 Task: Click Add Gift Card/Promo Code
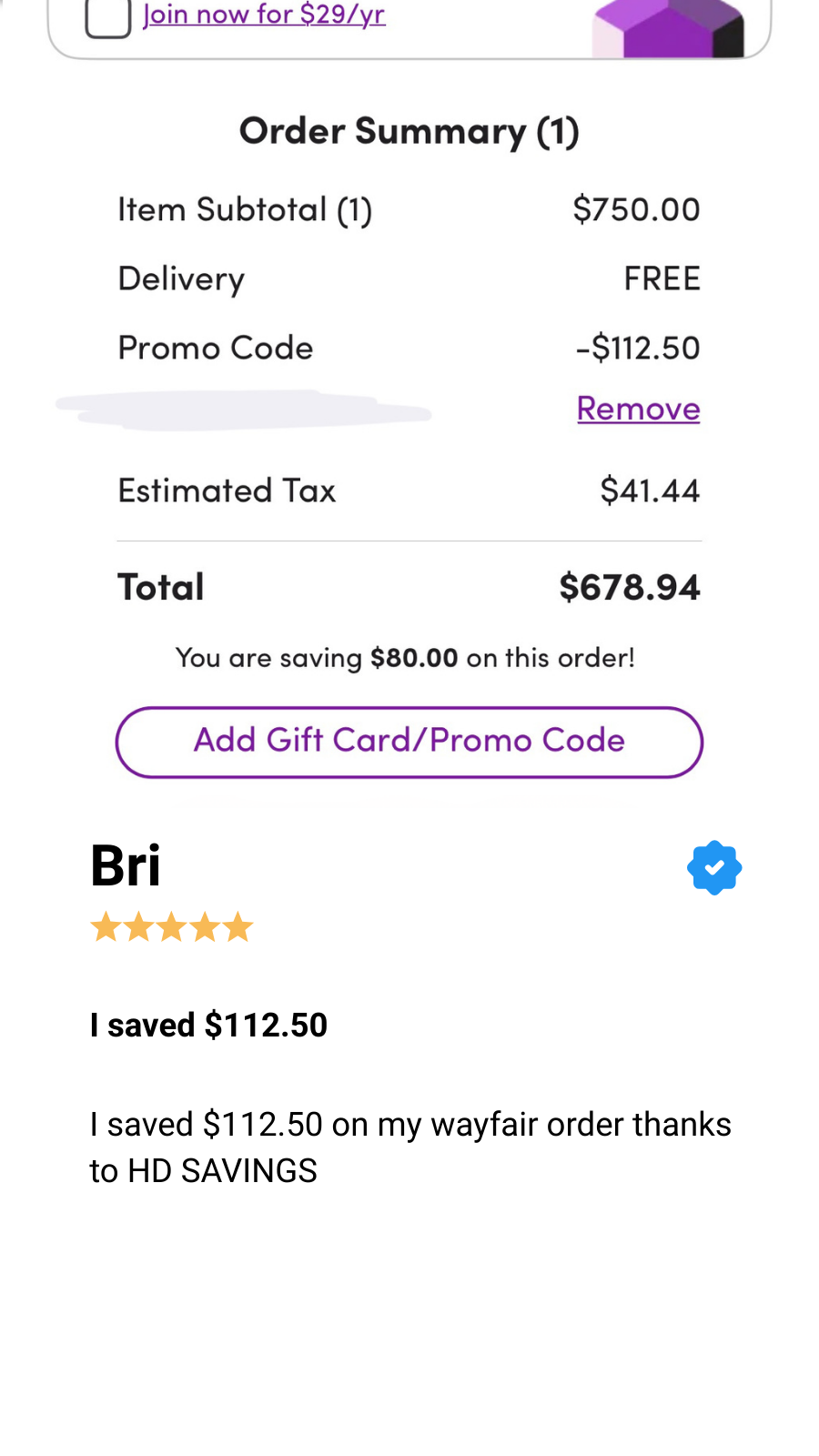click(x=409, y=742)
